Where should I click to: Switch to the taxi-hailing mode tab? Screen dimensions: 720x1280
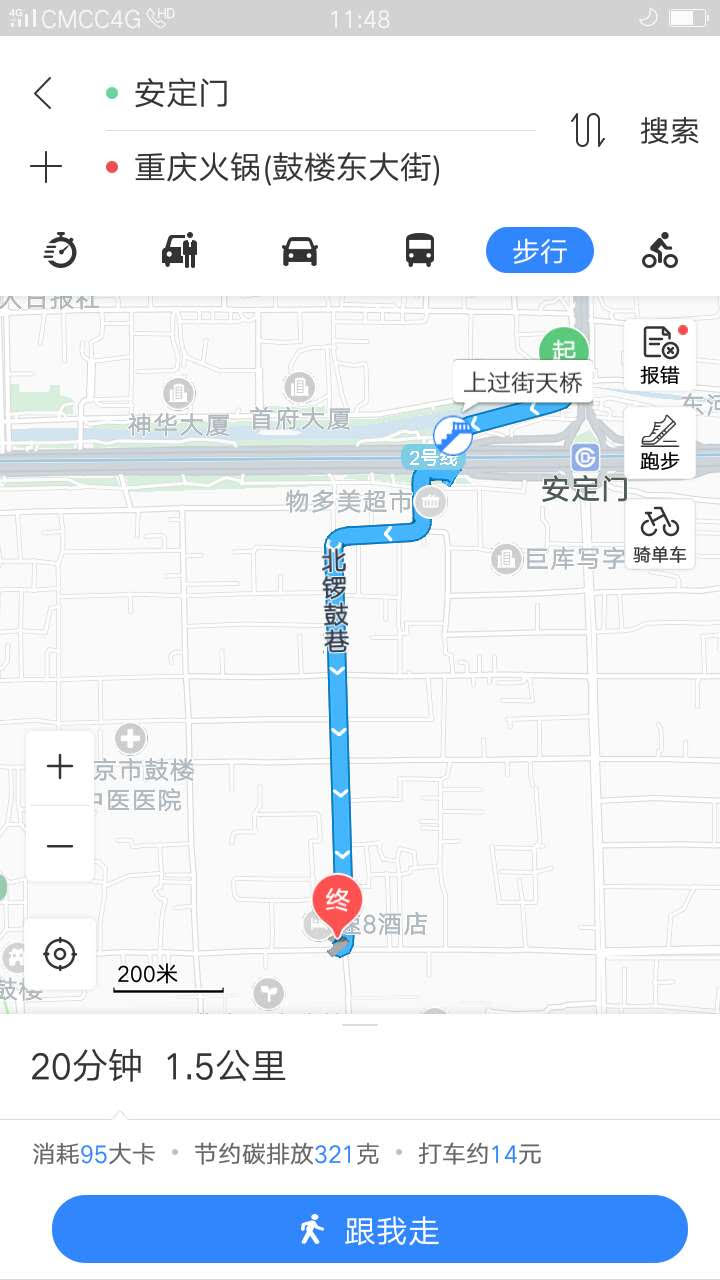click(x=180, y=250)
